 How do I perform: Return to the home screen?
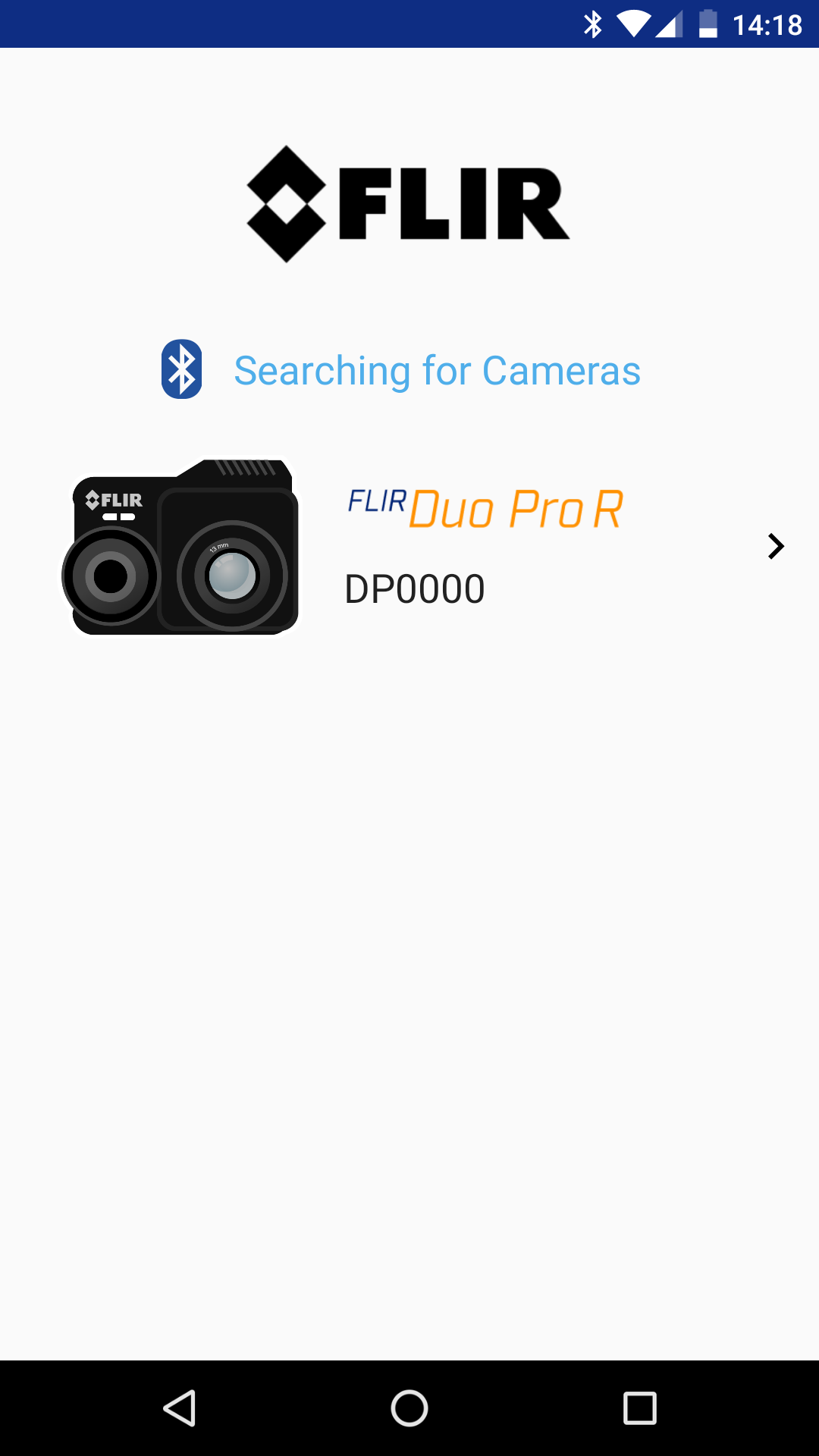[x=409, y=1408]
